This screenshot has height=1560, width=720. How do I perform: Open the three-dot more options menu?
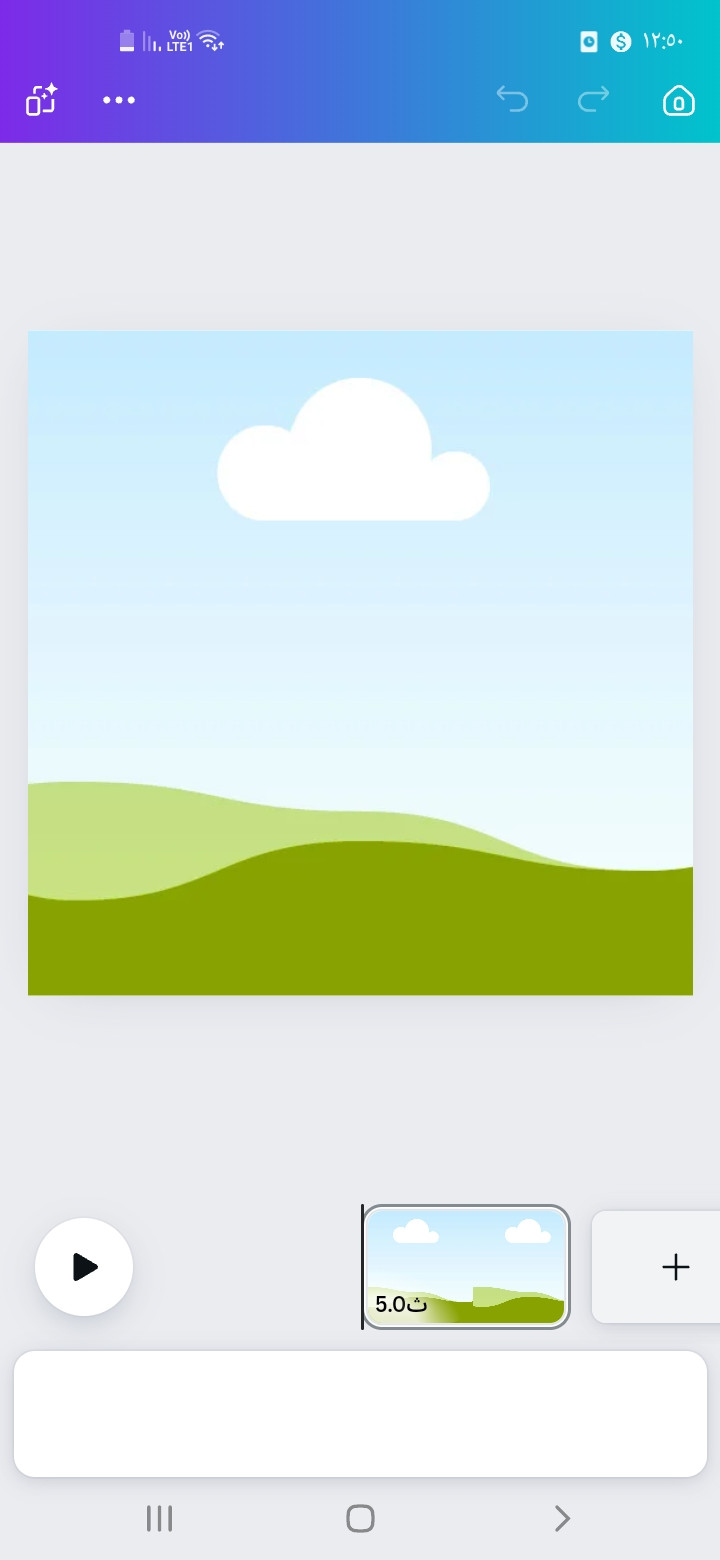(x=119, y=100)
